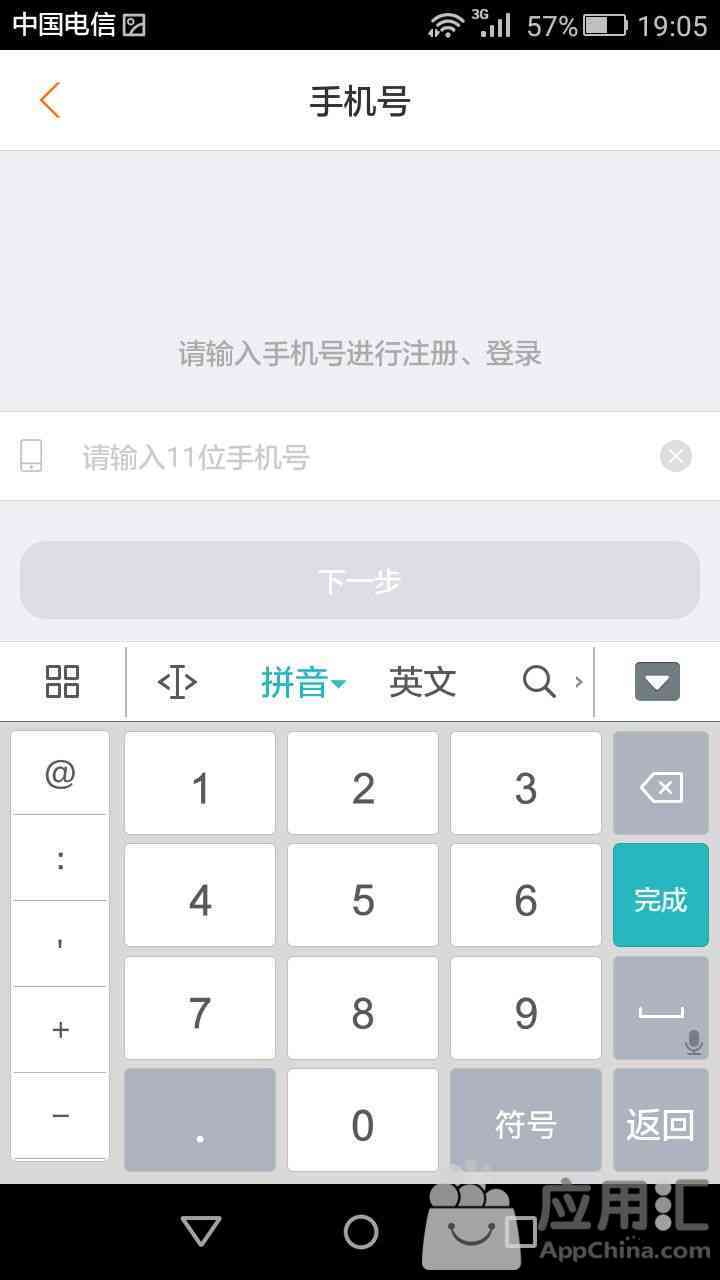Clear the phone number field
This screenshot has height=1280, width=720.
676,457
